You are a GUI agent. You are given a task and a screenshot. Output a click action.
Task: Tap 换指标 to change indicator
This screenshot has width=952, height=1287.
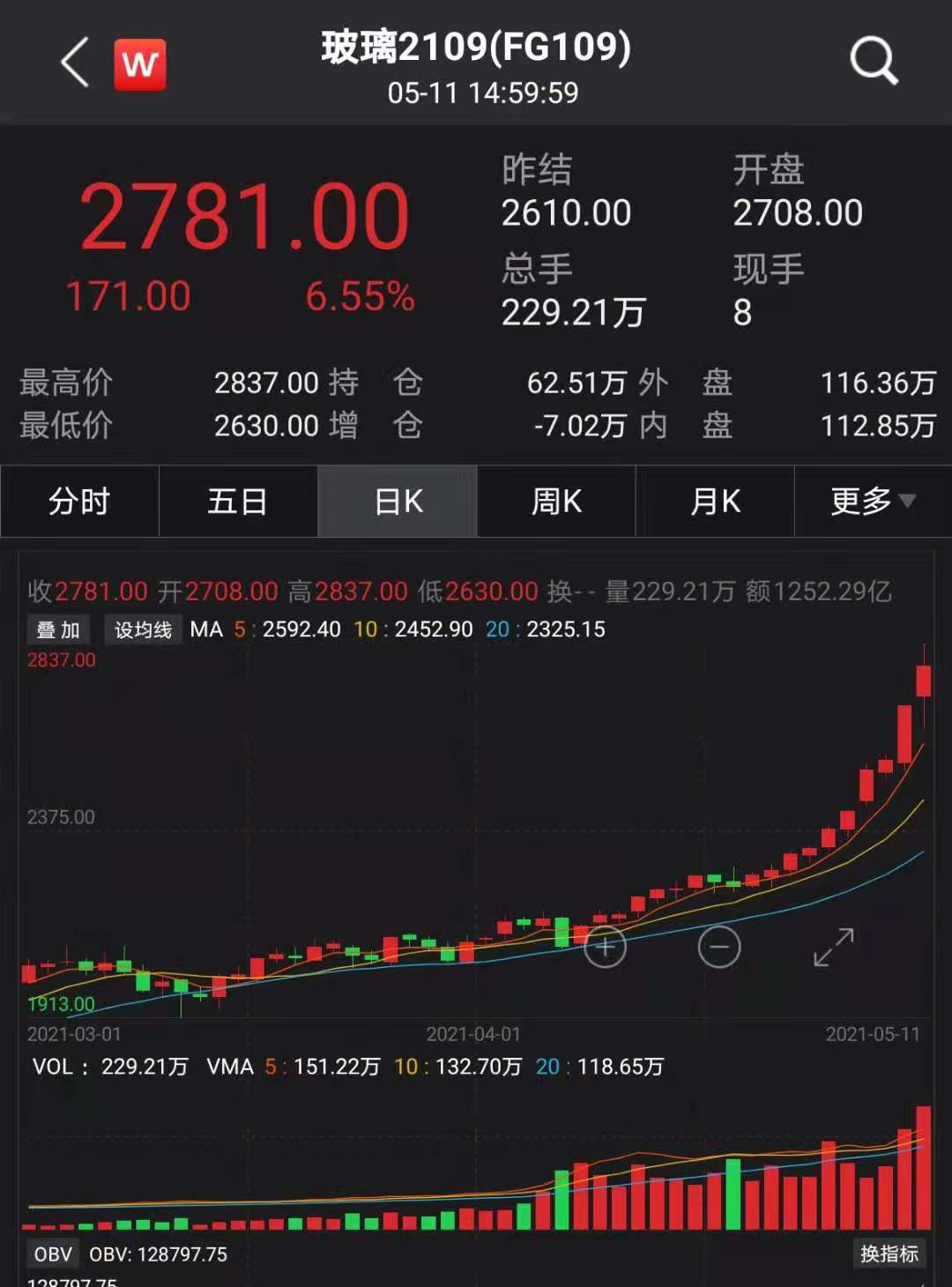(x=889, y=1254)
